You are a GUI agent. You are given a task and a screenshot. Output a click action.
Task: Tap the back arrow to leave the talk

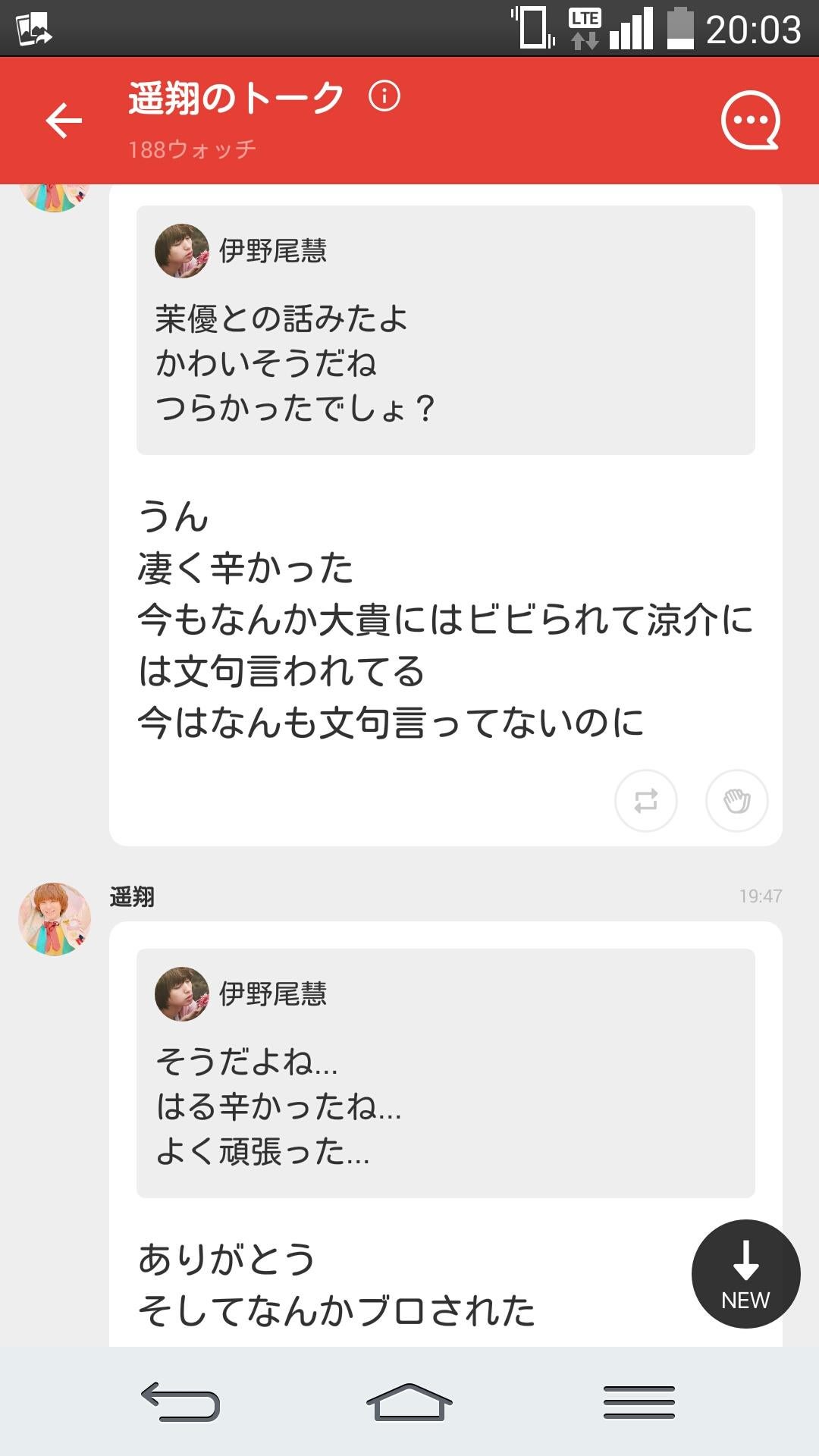pos(64,120)
